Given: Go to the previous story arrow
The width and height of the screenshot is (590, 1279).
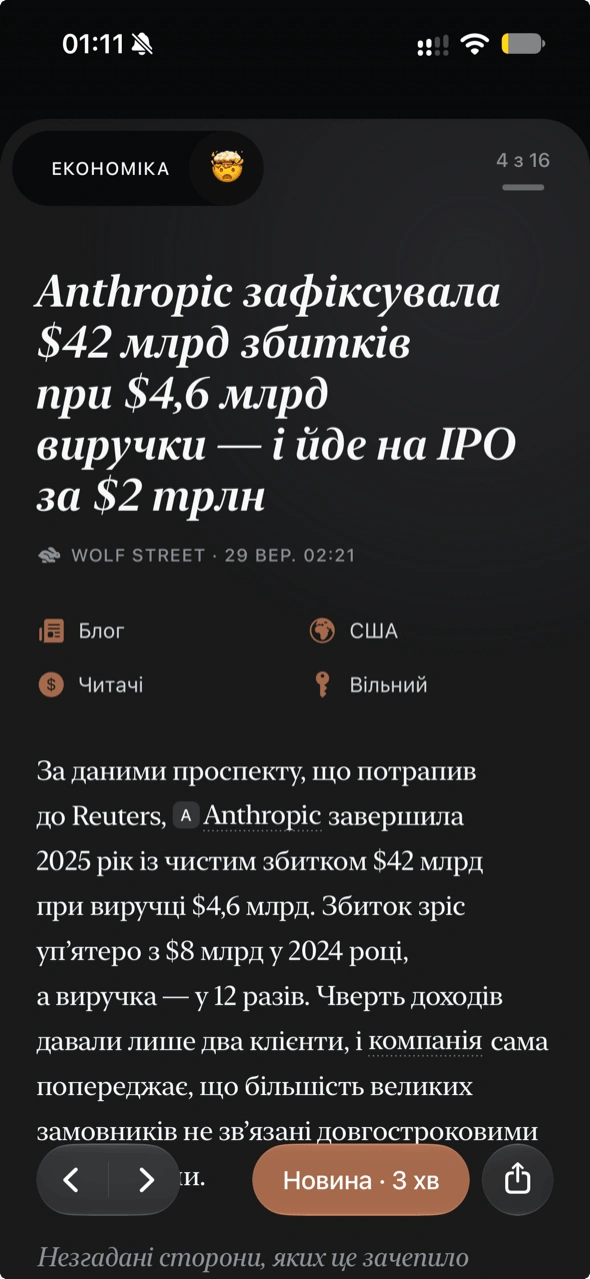Looking at the screenshot, I should [72, 1180].
